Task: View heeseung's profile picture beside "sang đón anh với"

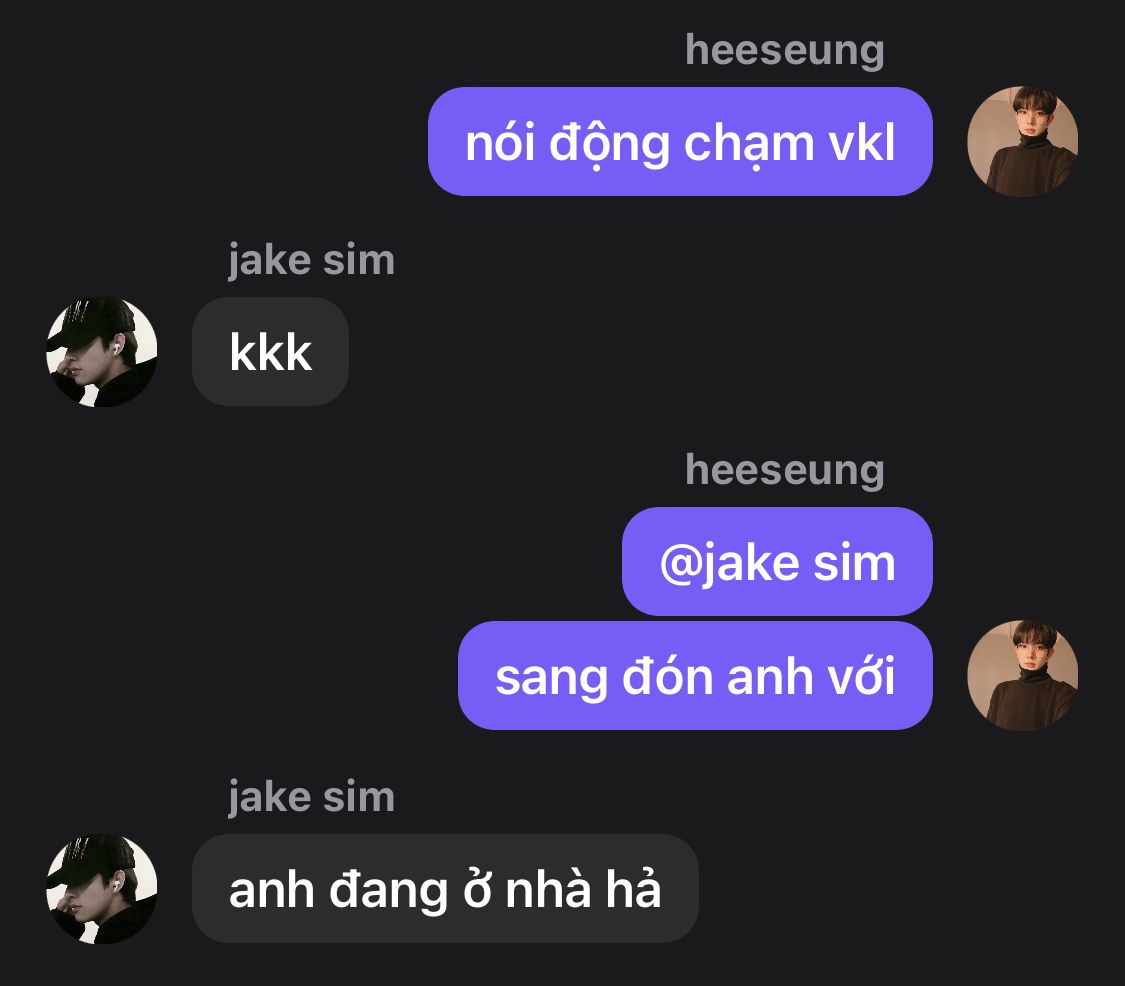Action: click(1022, 675)
